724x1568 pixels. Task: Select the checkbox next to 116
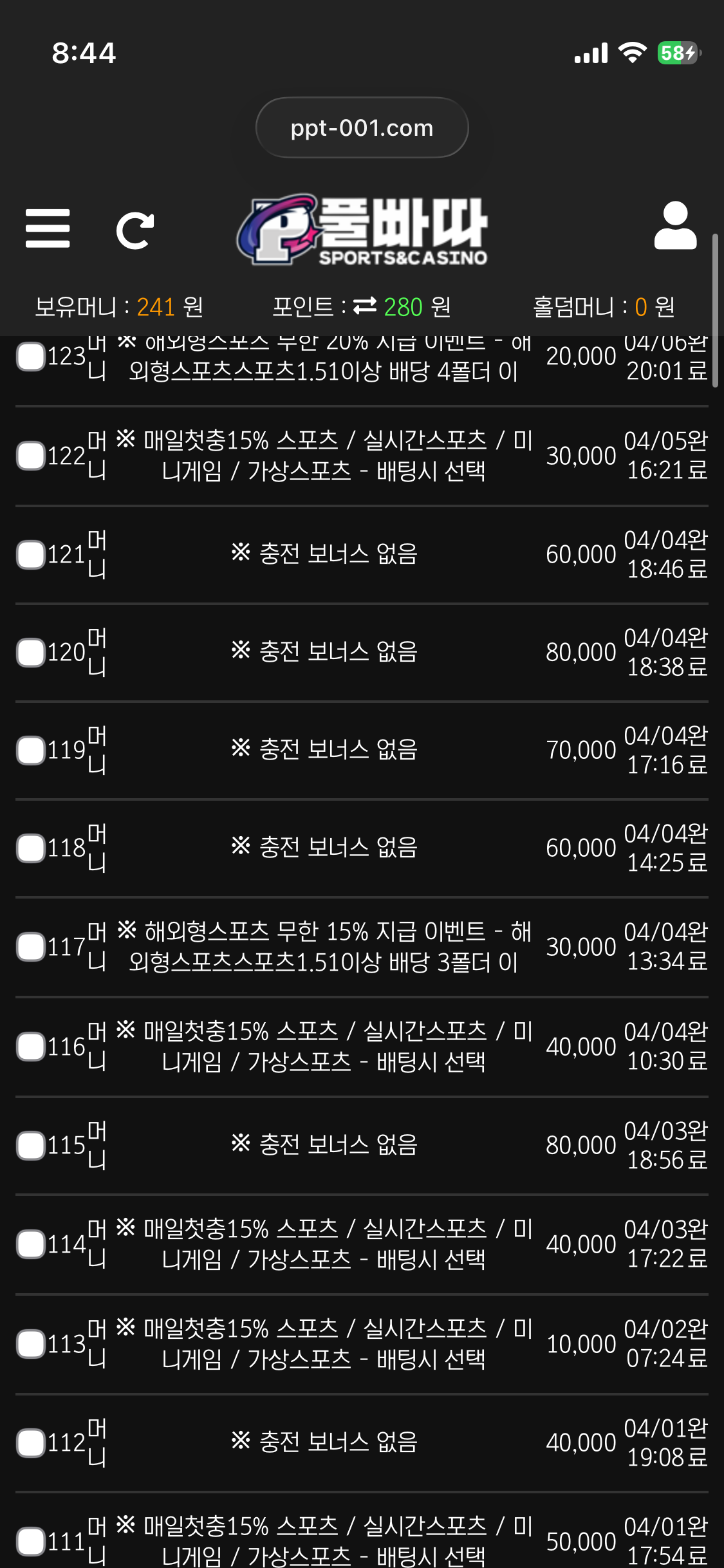[30, 1047]
